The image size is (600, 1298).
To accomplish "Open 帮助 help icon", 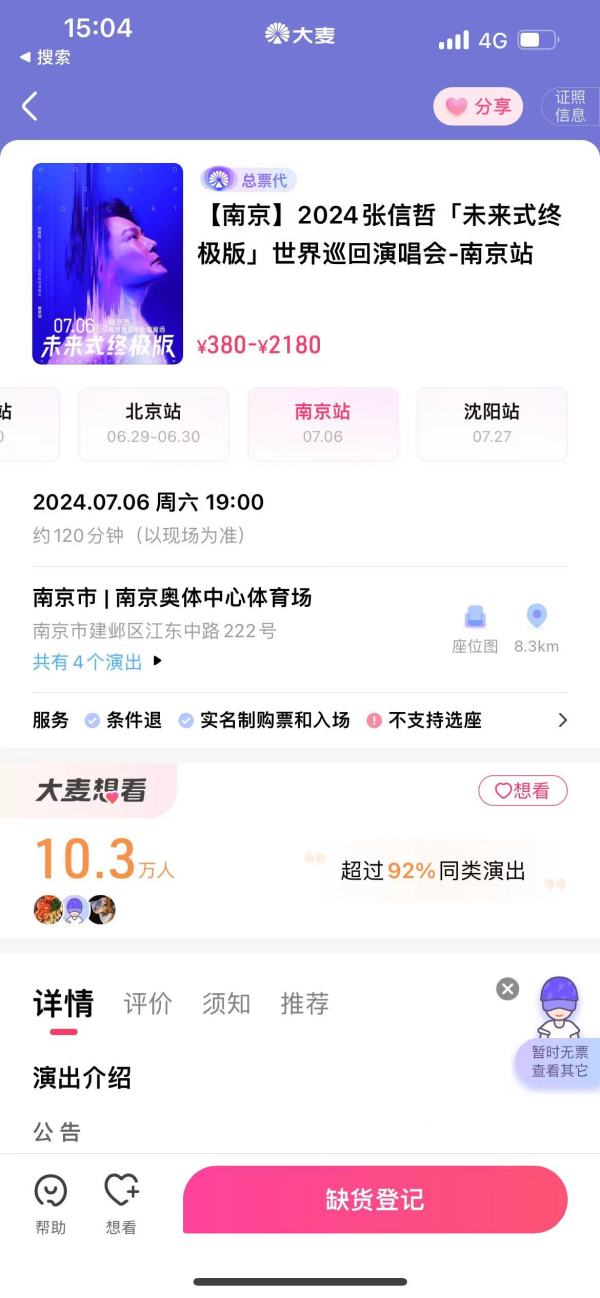I will coord(51,1201).
